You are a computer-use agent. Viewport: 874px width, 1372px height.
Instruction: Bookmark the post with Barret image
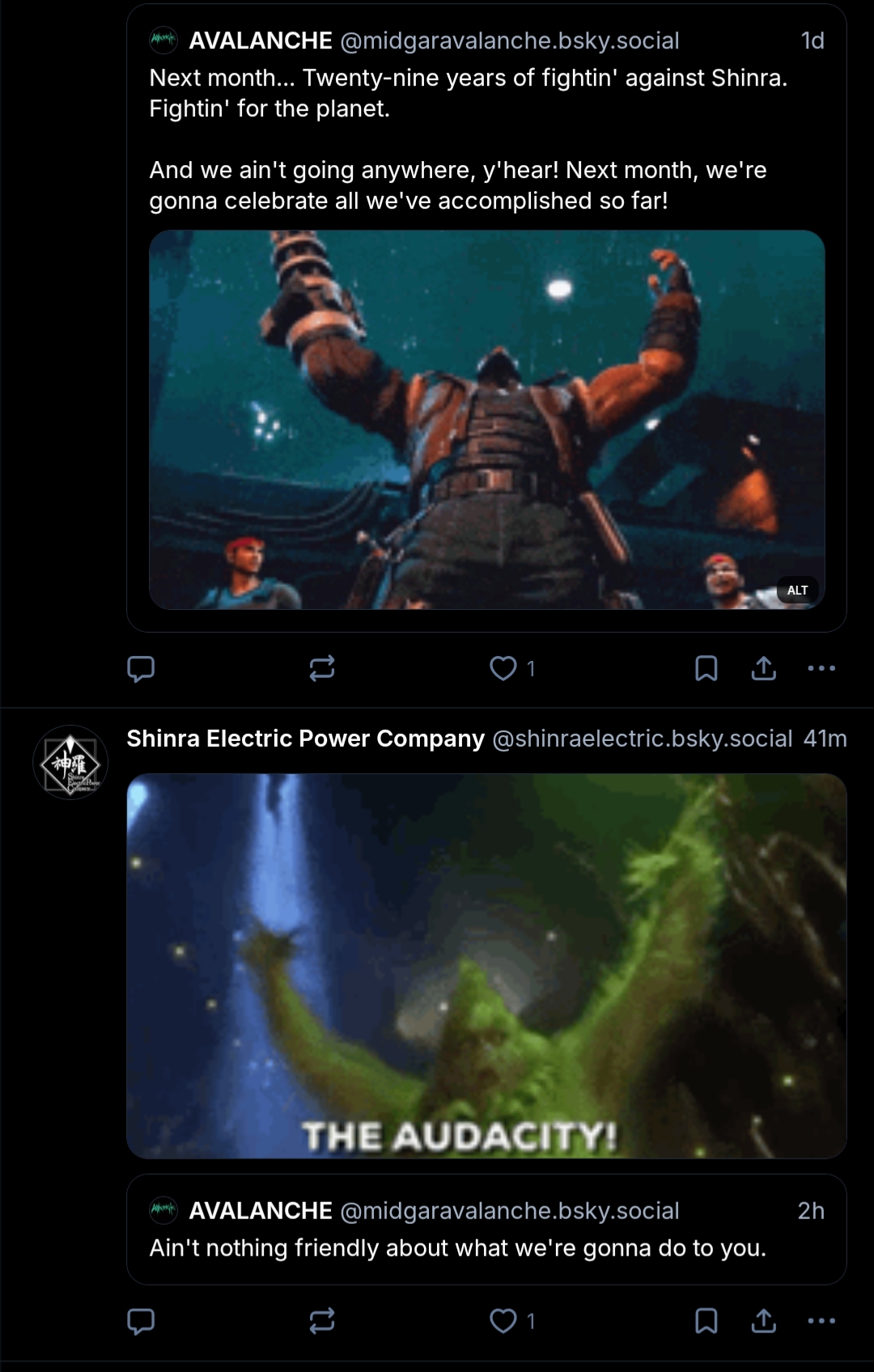pos(706,668)
